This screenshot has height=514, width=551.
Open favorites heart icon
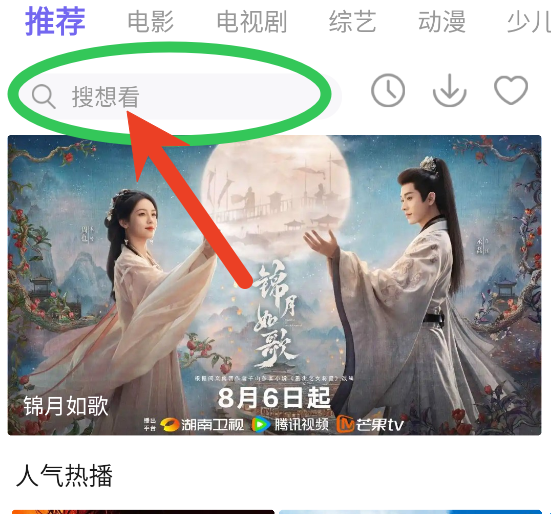511,90
